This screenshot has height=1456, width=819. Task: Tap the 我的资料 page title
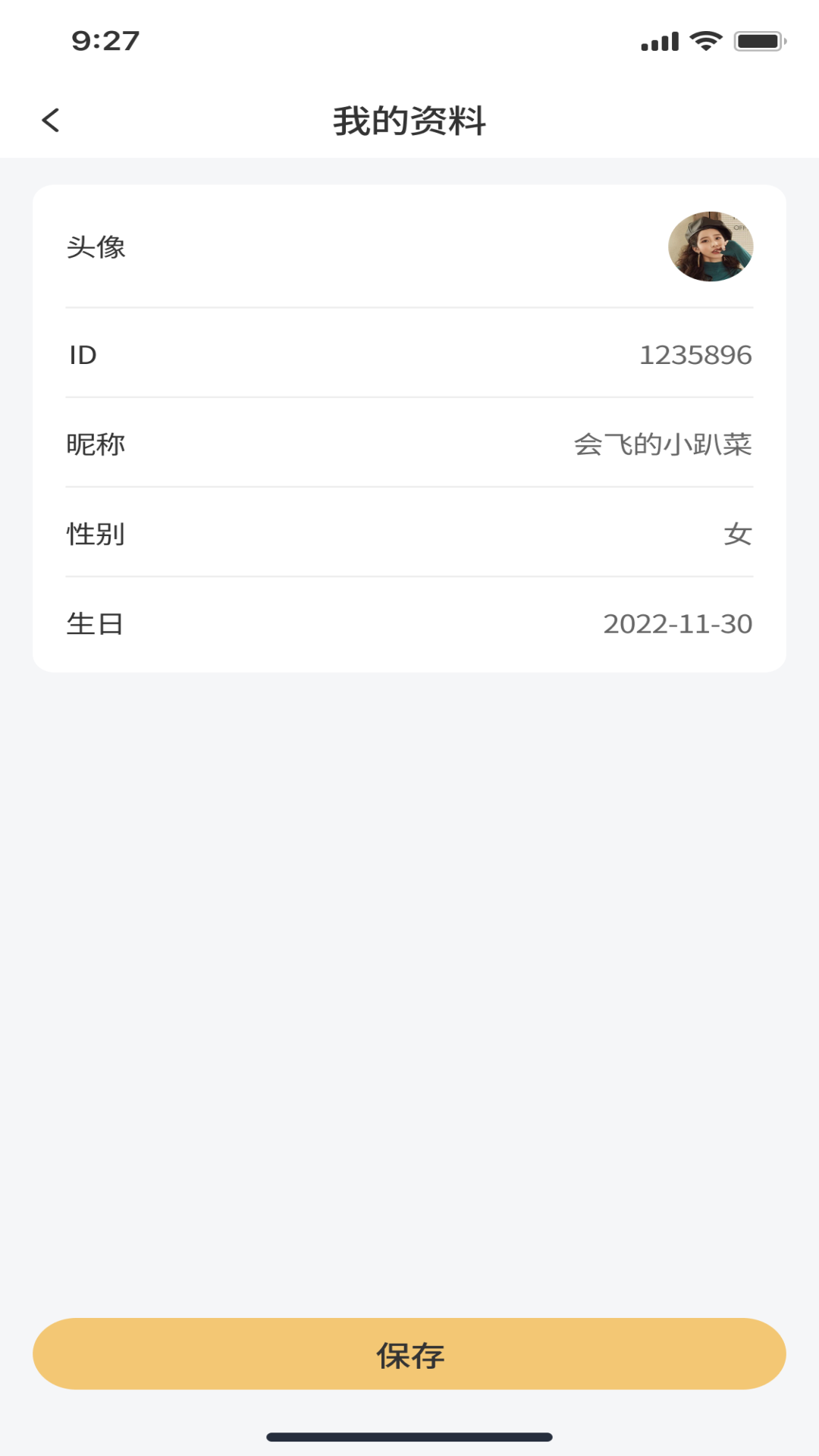(x=409, y=120)
